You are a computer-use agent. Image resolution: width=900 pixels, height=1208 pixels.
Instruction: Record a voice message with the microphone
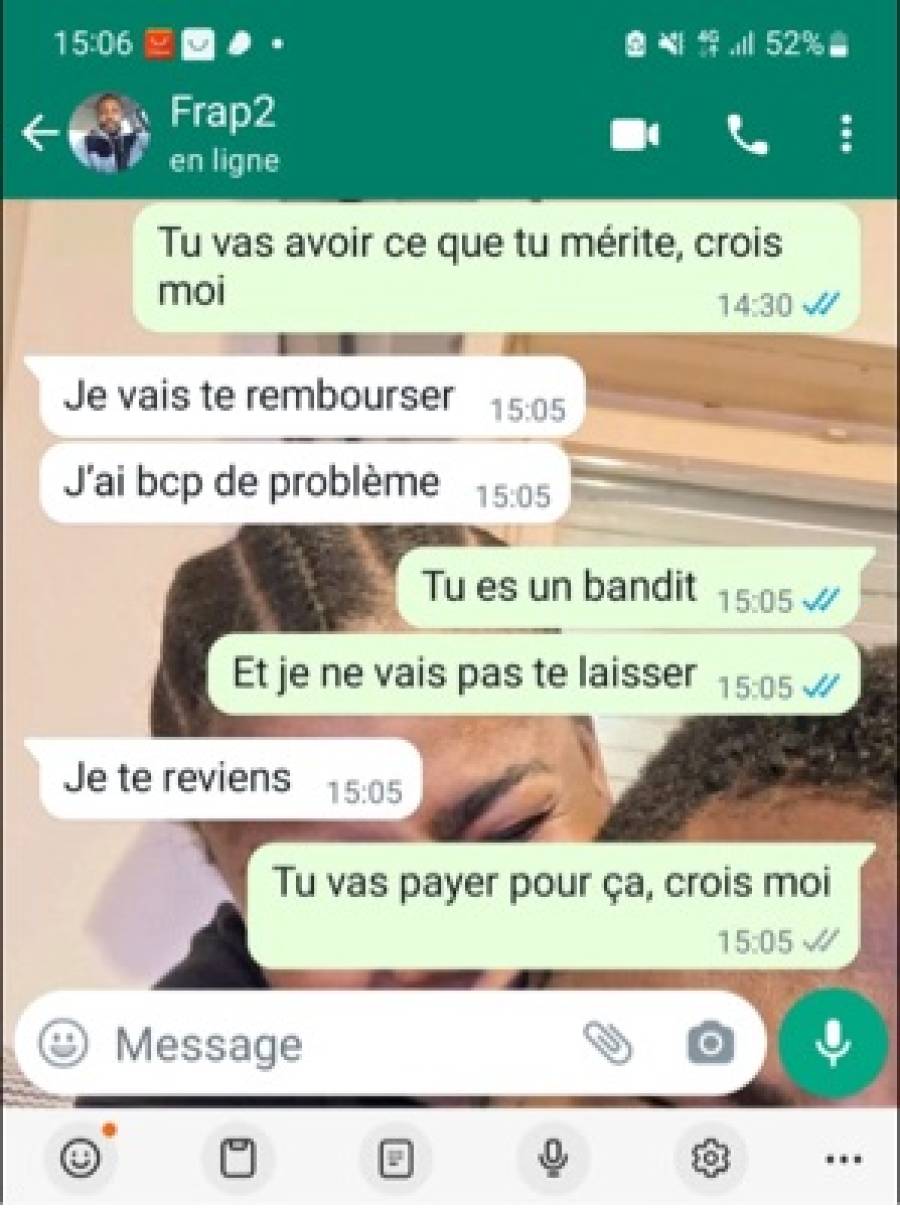click(x=832, y=1044)
